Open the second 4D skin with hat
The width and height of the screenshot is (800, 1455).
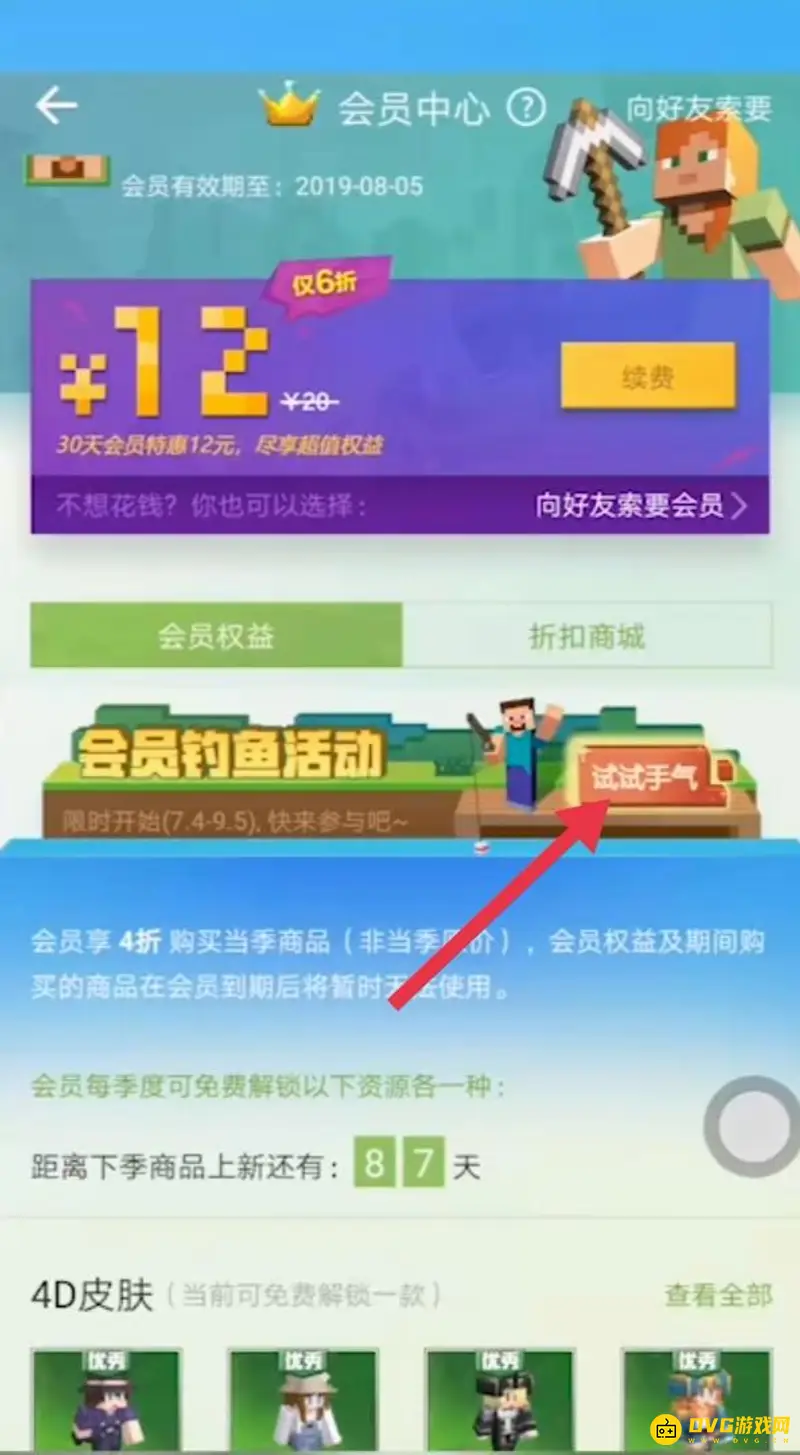[x=303, y=1398]
